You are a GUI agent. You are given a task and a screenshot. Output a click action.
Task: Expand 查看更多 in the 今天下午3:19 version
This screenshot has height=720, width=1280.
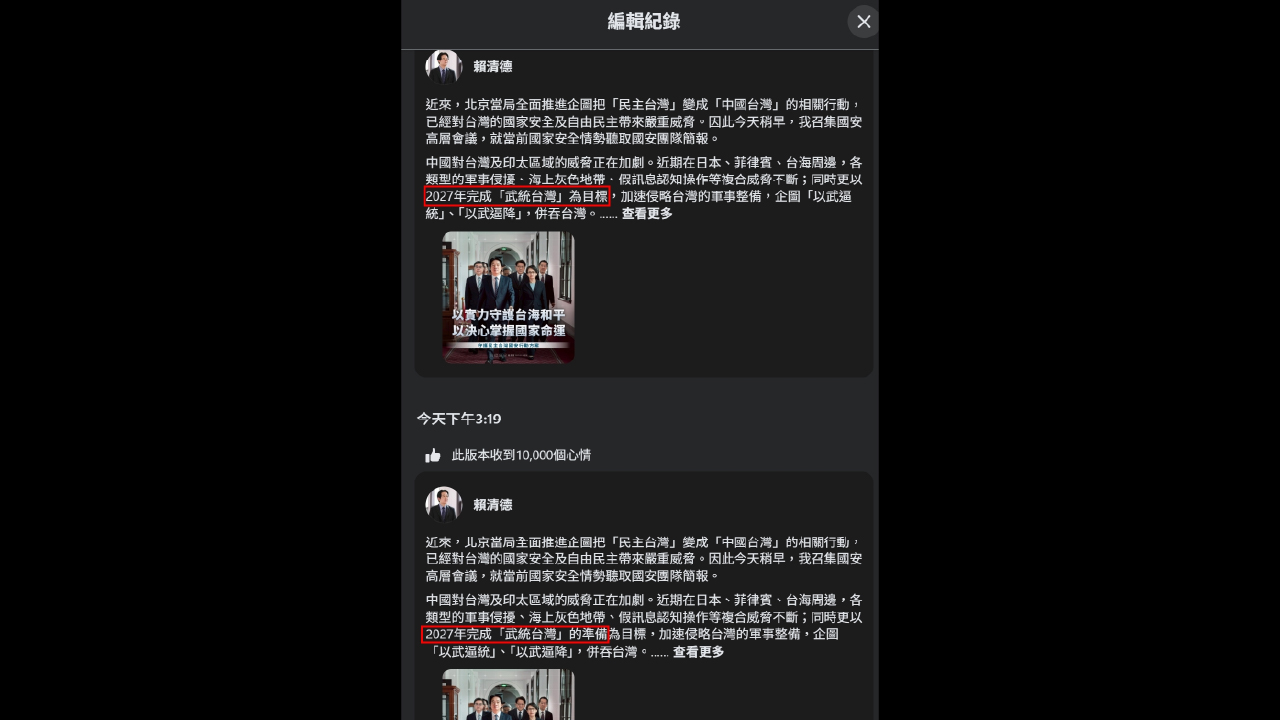pos(698,652)
